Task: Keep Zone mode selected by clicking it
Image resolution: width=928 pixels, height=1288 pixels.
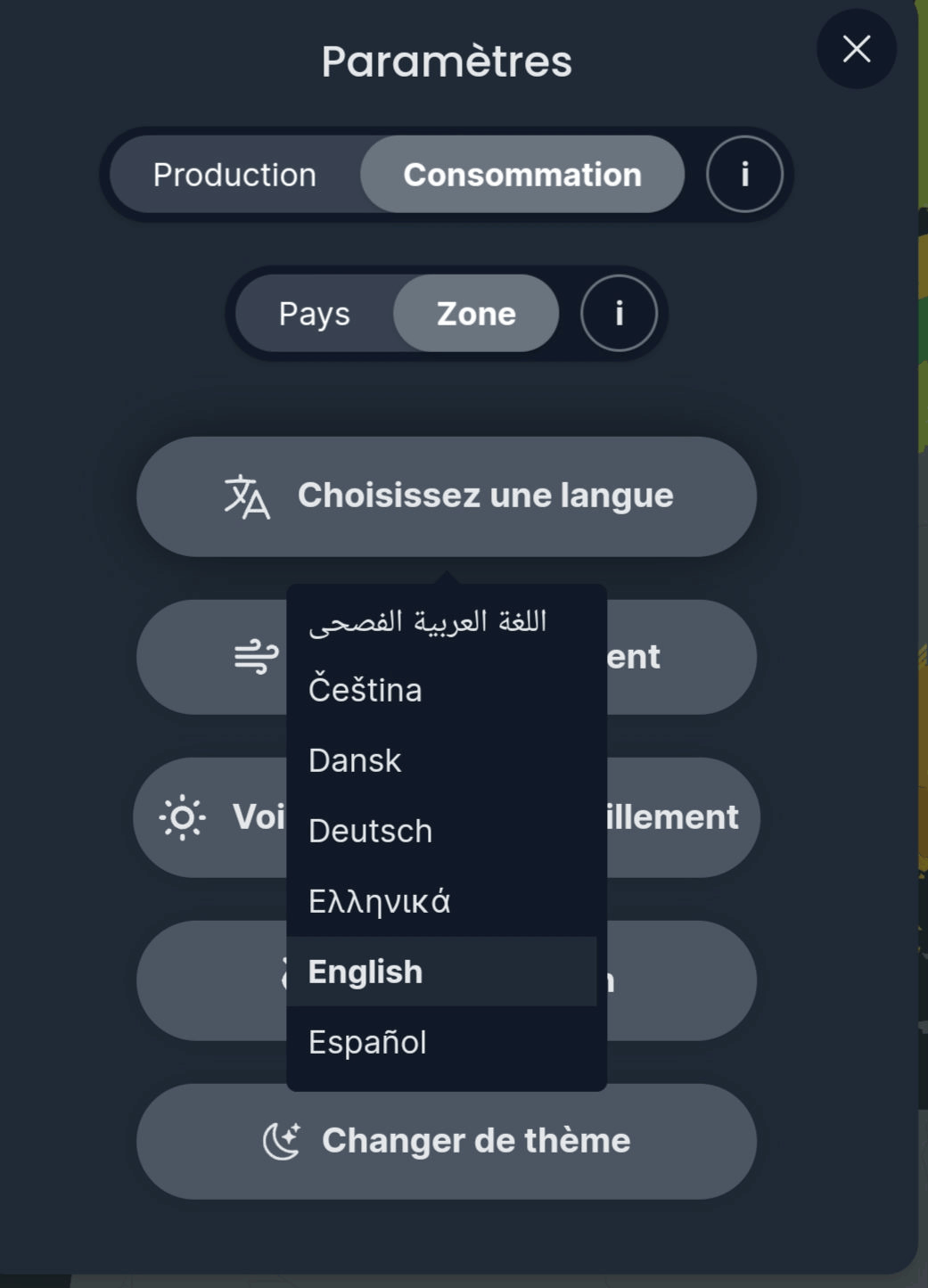Action: point(476,313)
